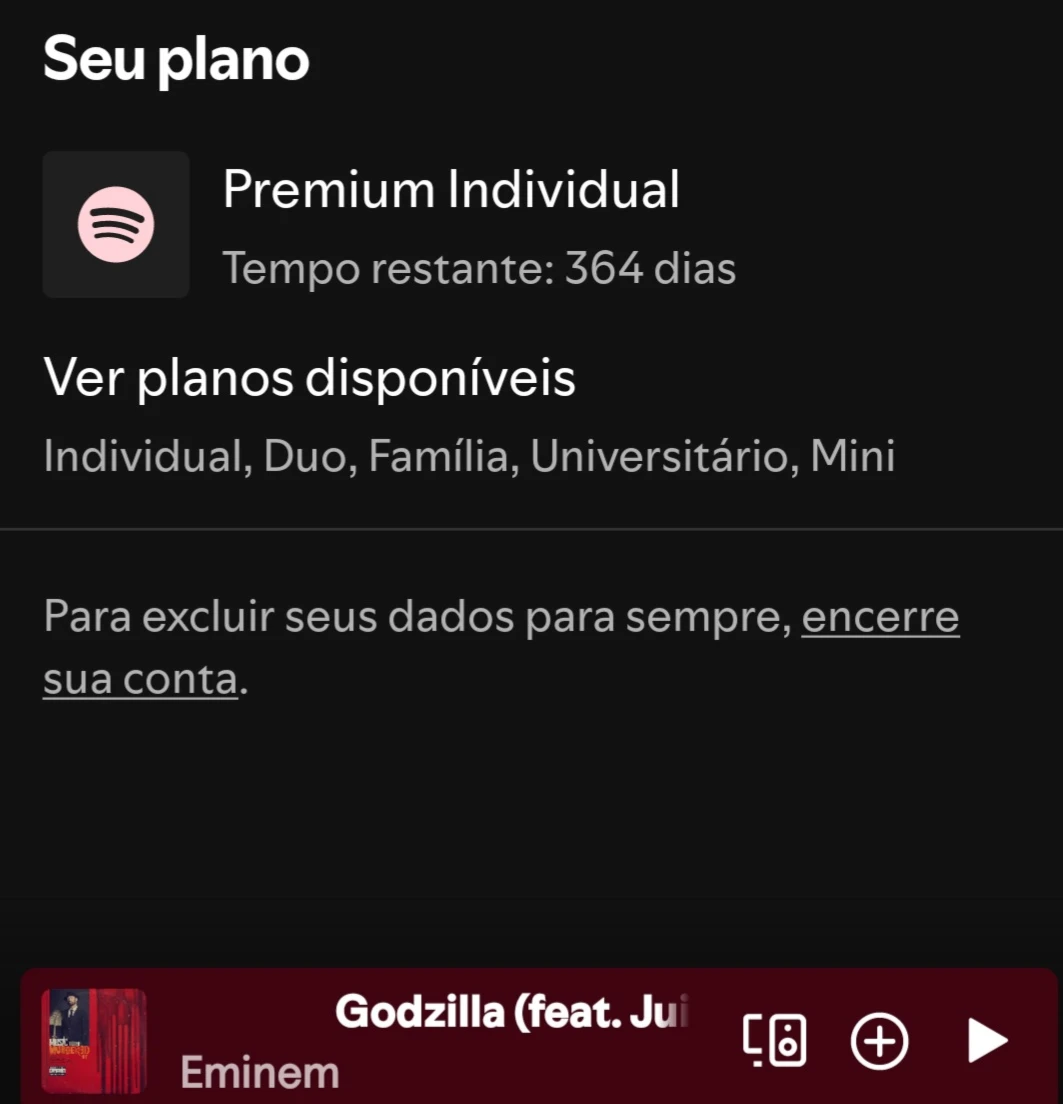Select the speaker icon for playback devices
Screen dimensions: 1063x1104
point(775,1040)
